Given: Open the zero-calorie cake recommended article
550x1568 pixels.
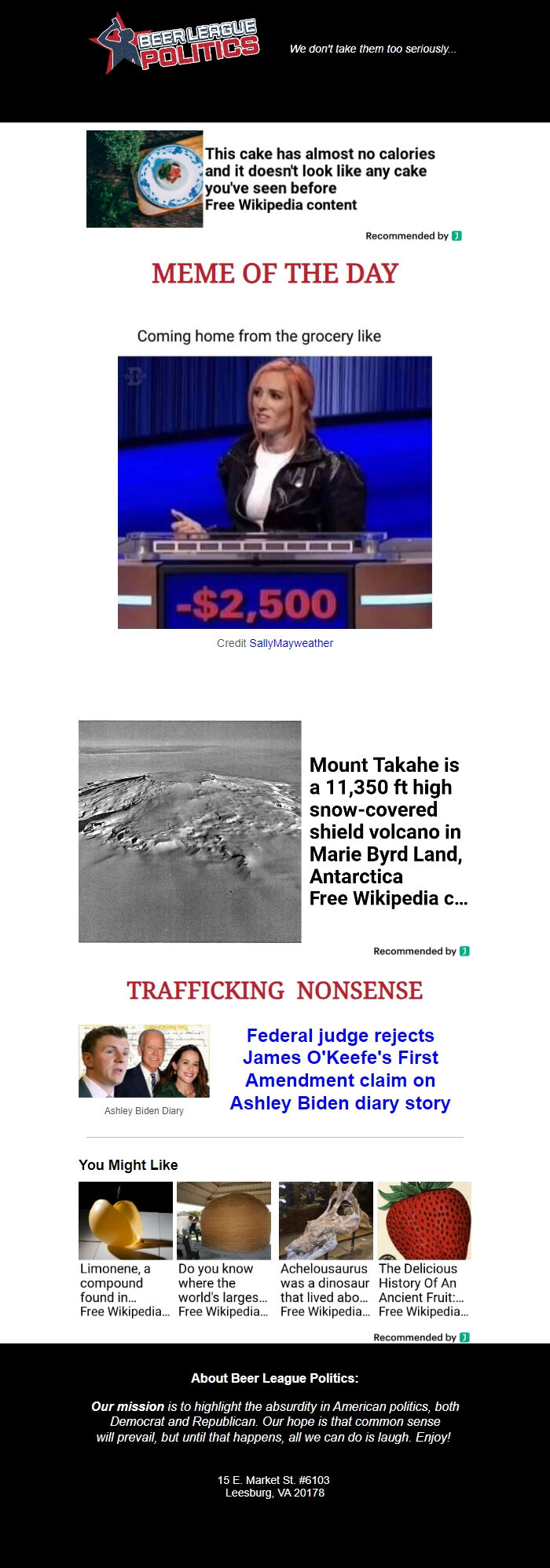Looking at the screenshot, I should pos(319,179).
